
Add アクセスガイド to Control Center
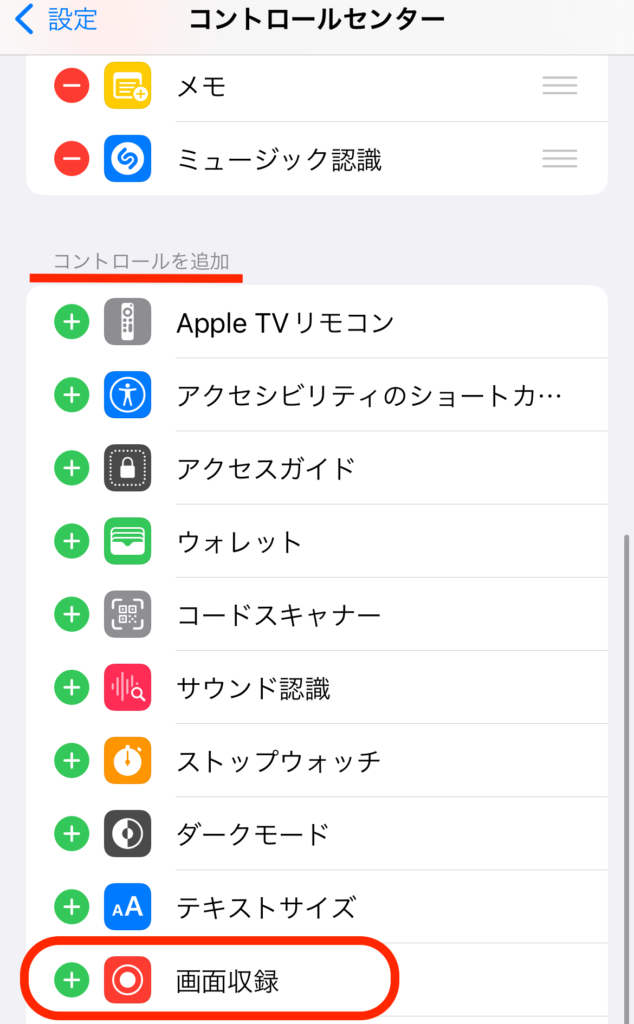pos(72,468)
